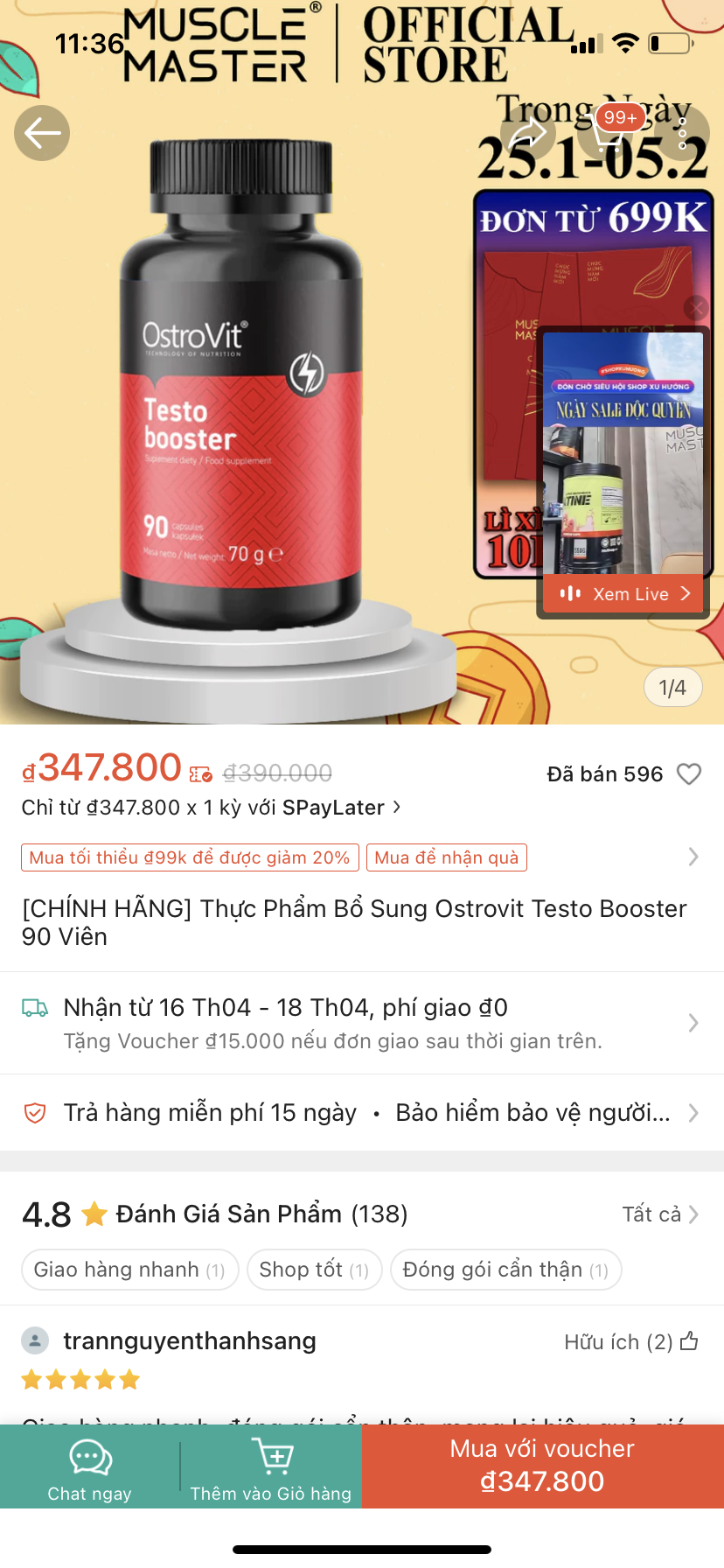The width and height of the screenshot is (724, 1568).
Task: Open the shopping cart
Action: point(607,133)
